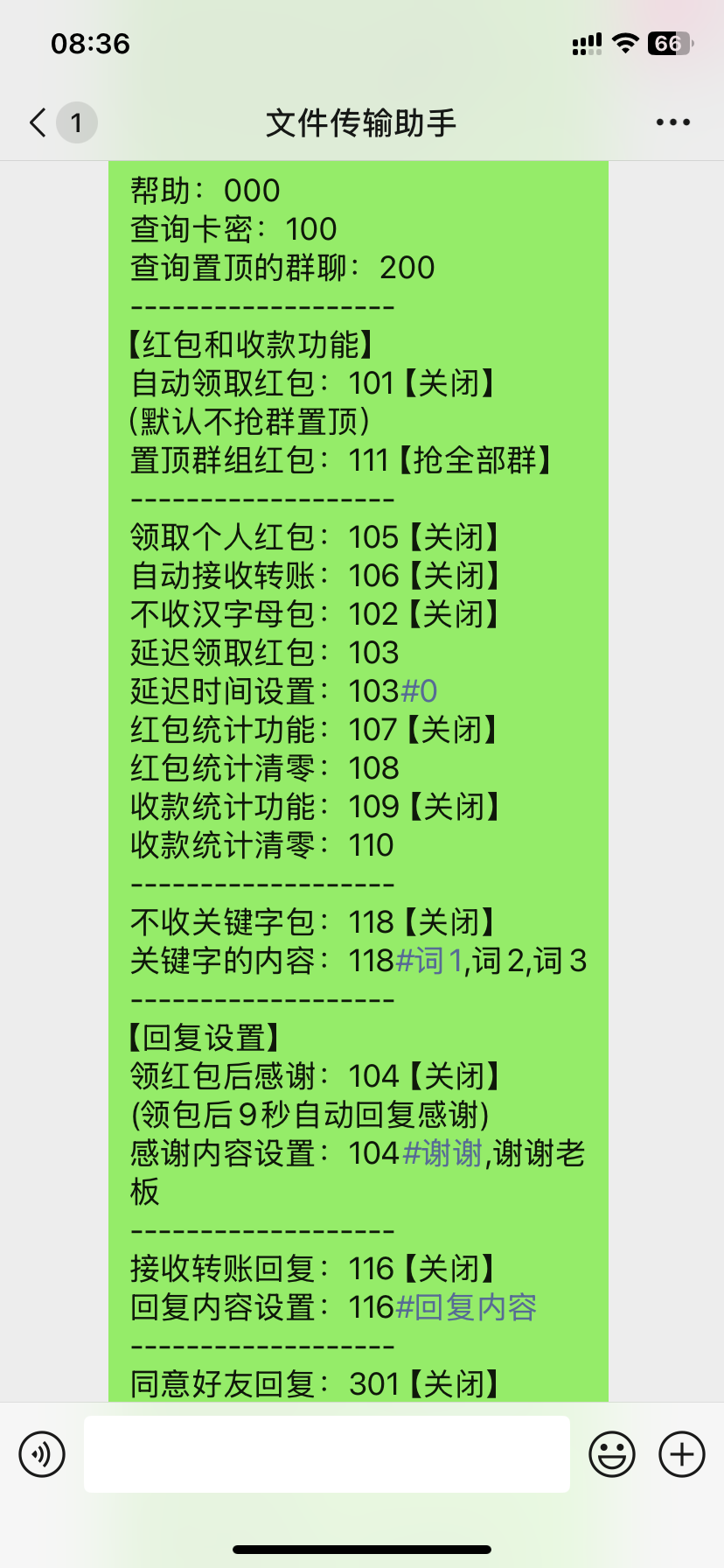Open the emoji sticker panel
The image size is (724, 1568).
(x=612, y=1454)
